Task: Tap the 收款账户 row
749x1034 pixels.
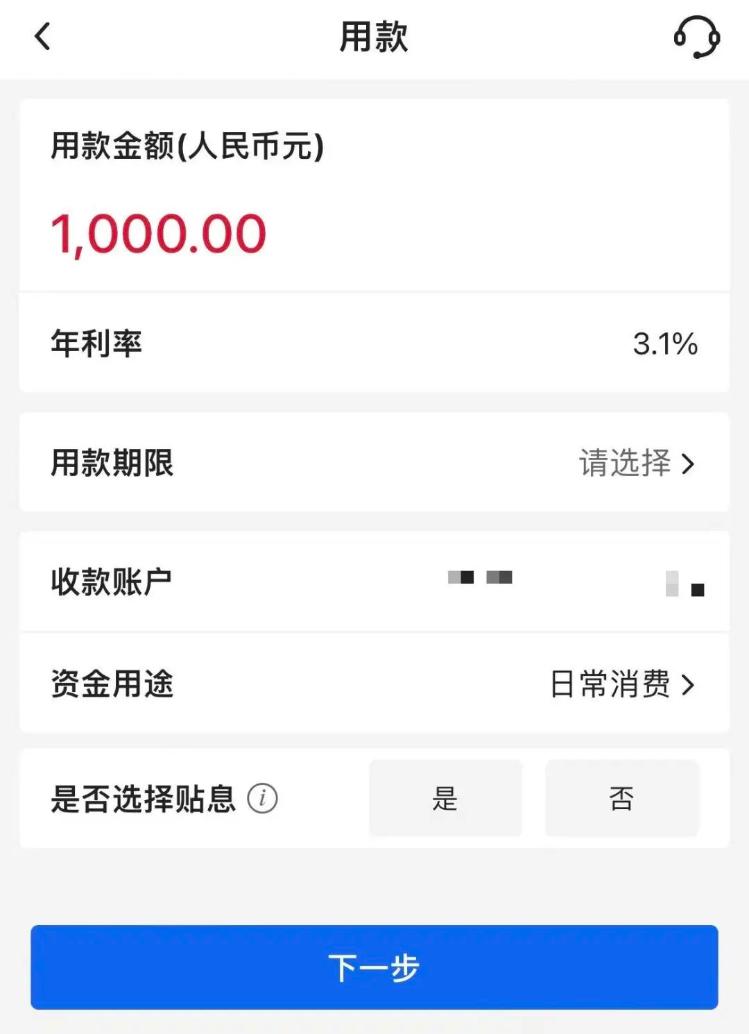Action: point(374,581)
